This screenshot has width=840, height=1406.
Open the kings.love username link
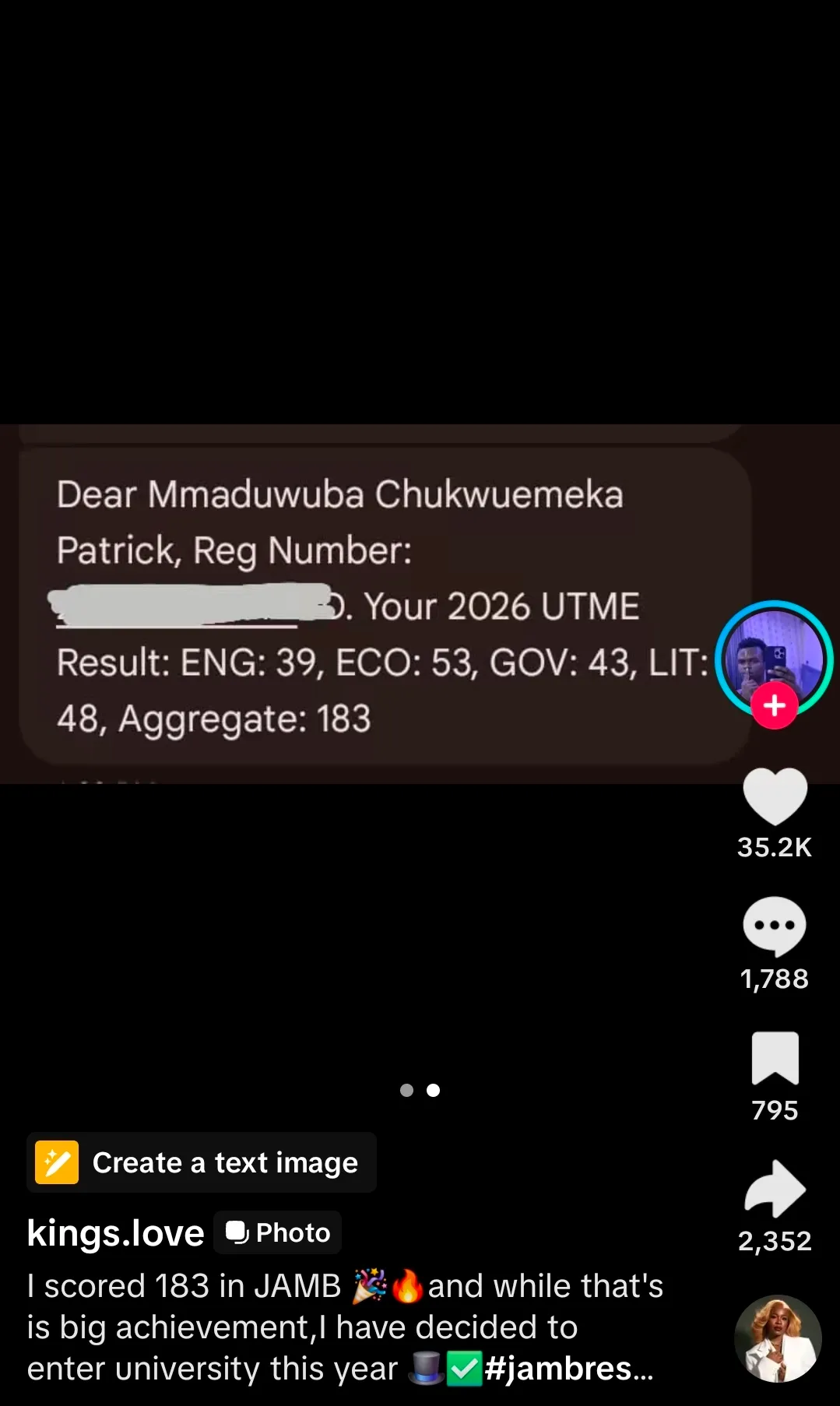[x=115, y=1233]
